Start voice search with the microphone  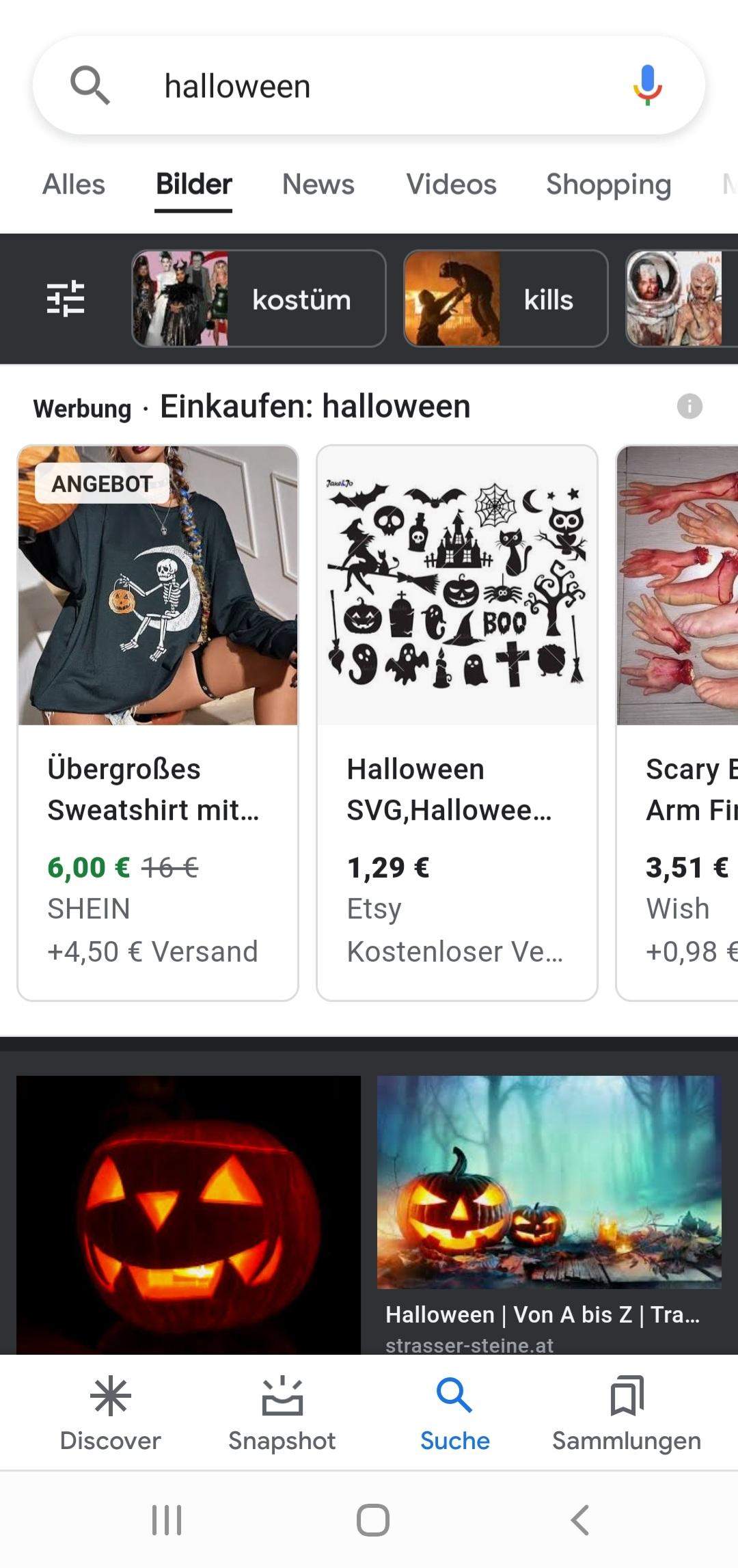click(x=646, y=85)
